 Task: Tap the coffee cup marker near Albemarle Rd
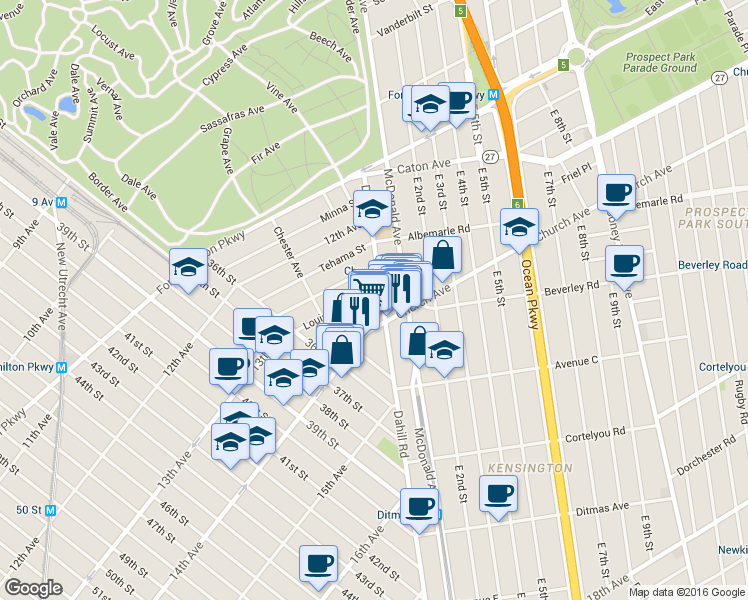pyautogui.click(x=616, y=191)
